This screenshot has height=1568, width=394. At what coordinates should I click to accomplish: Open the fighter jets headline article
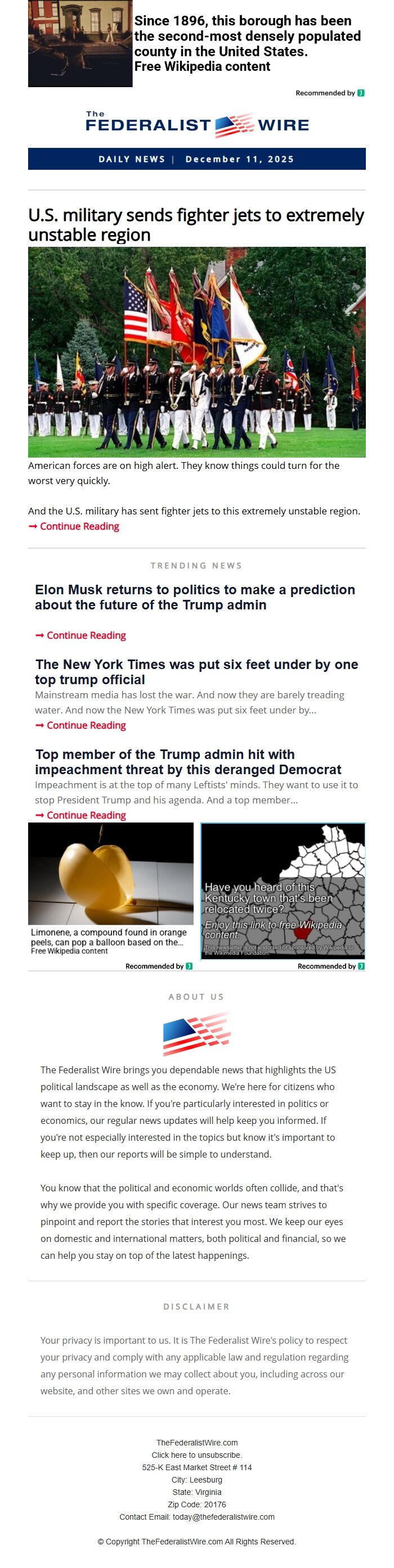pyautogui.click(x=196, y=225)
